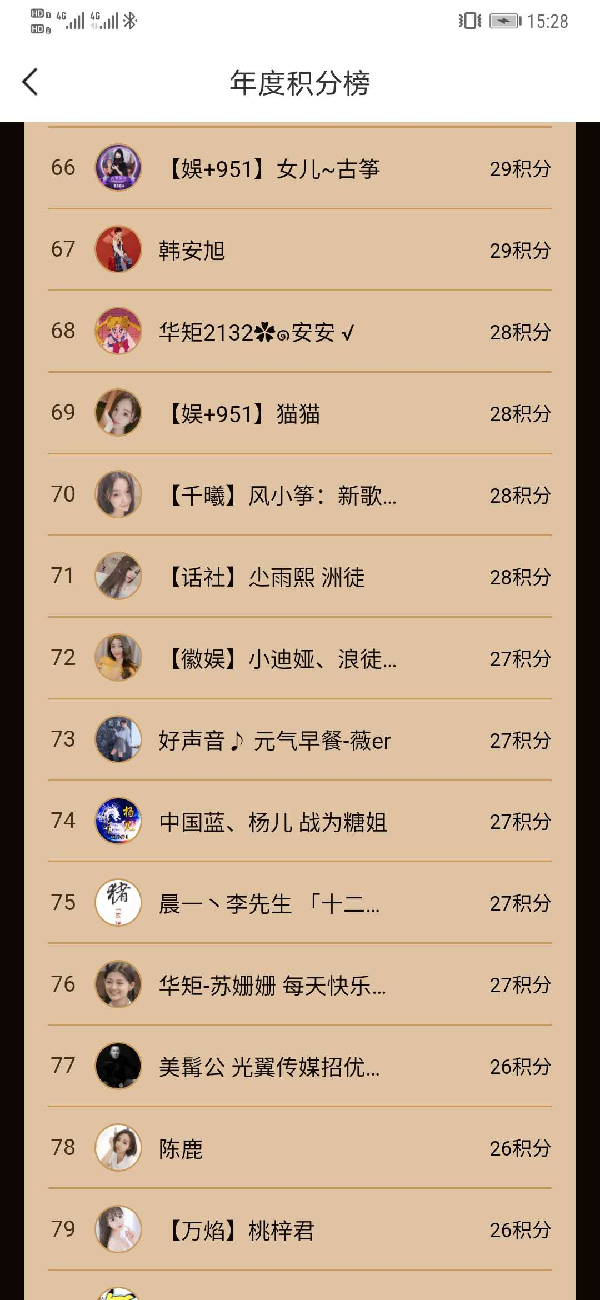Image resolution: width=600 pixels, height=1300 pixels.
Task: Open 晨一丶李先生 at rank 75
Action: click(300, 903)
